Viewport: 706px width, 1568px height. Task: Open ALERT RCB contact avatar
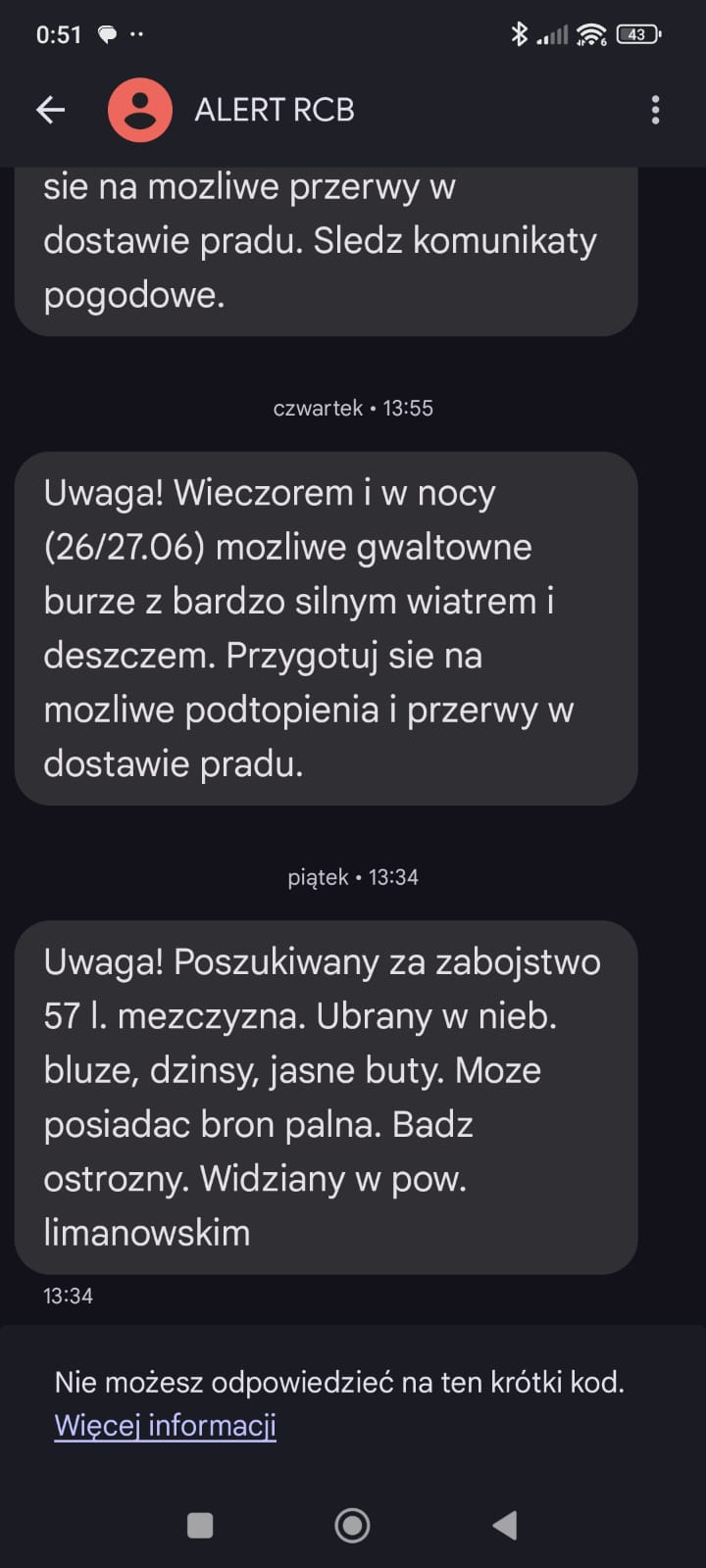click(x=140, y=110)
